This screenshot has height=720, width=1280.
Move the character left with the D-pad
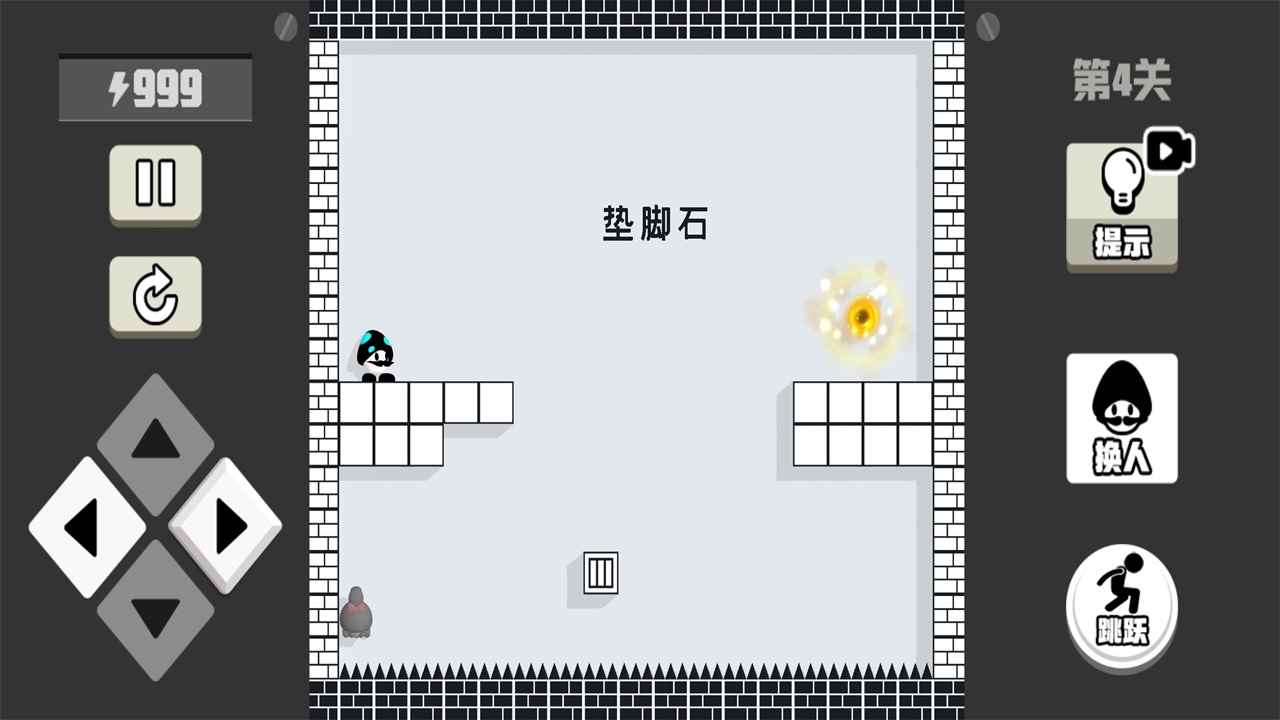point(85,526)
